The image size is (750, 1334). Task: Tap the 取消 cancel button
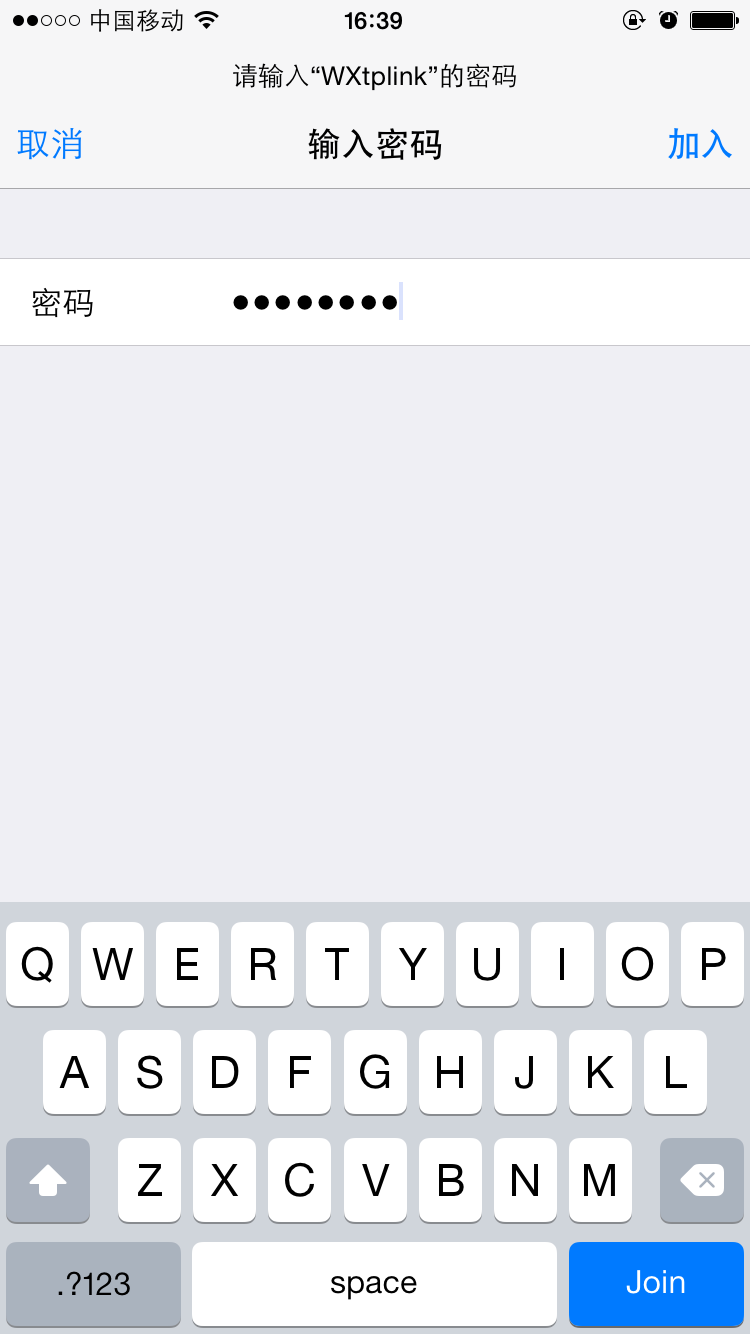pyautogui.click(x=49, y=144)
